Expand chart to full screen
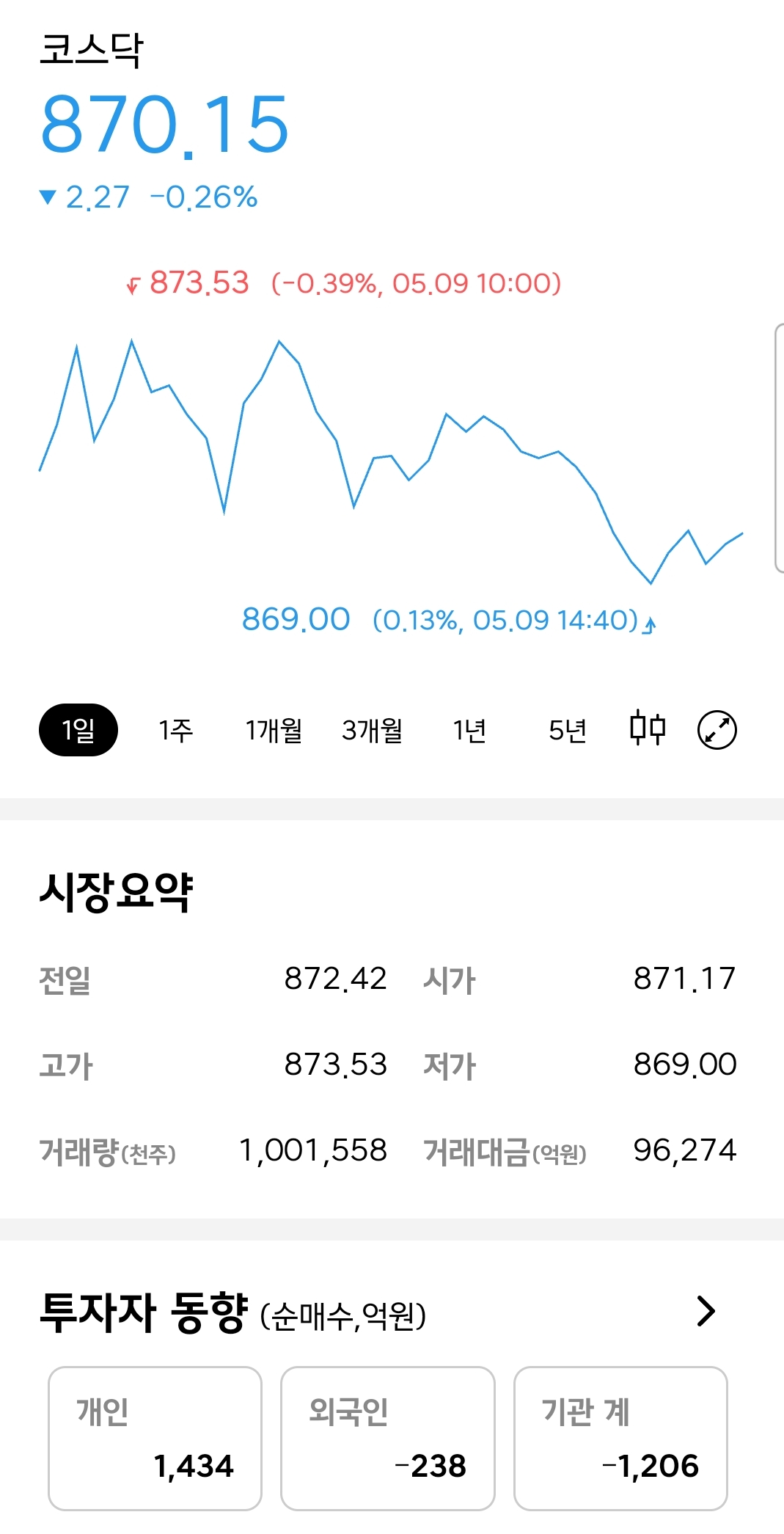Image resolution: width=784 pixels, height=1534 pixels. (717, 730)
